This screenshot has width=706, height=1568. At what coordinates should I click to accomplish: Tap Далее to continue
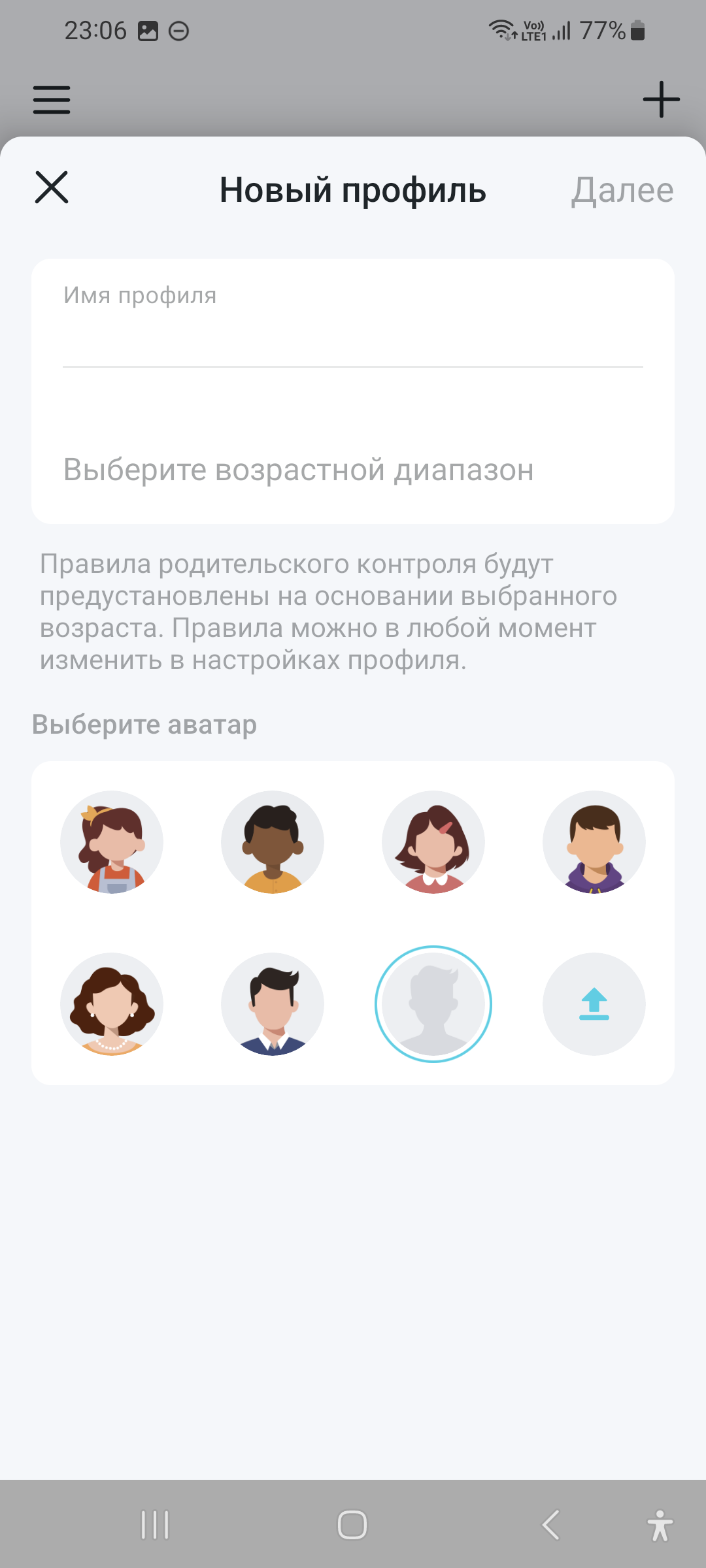pyautogui.click(x=622, y=190)
